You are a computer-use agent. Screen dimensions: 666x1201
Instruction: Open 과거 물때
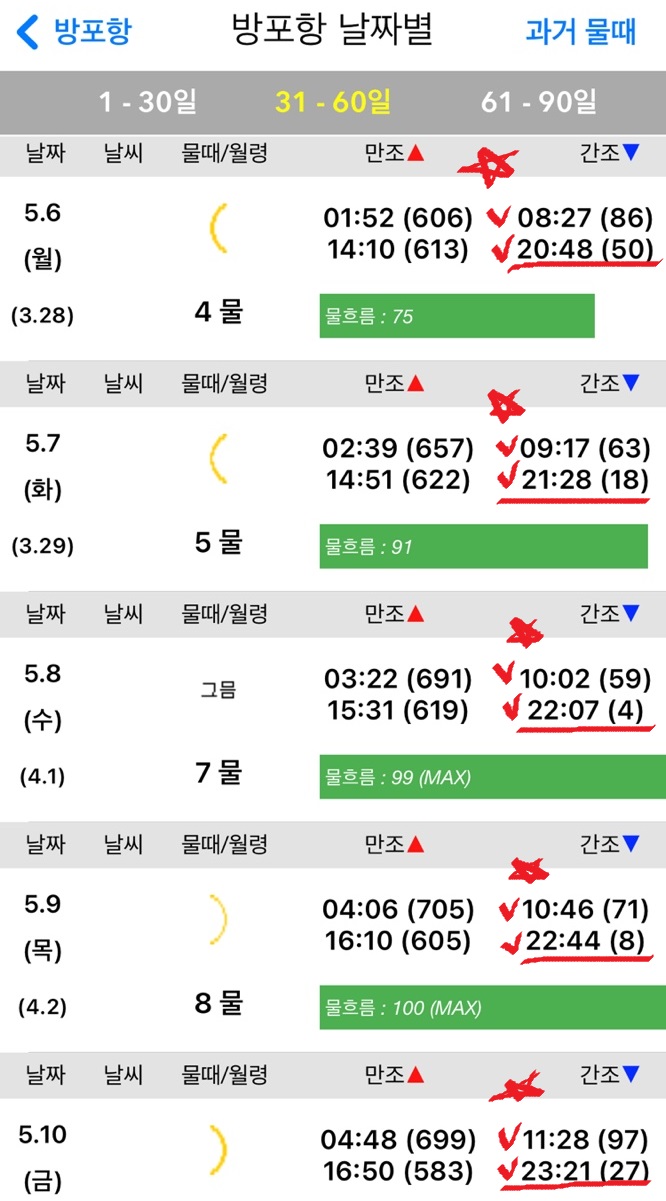click(x=581, y=31)
